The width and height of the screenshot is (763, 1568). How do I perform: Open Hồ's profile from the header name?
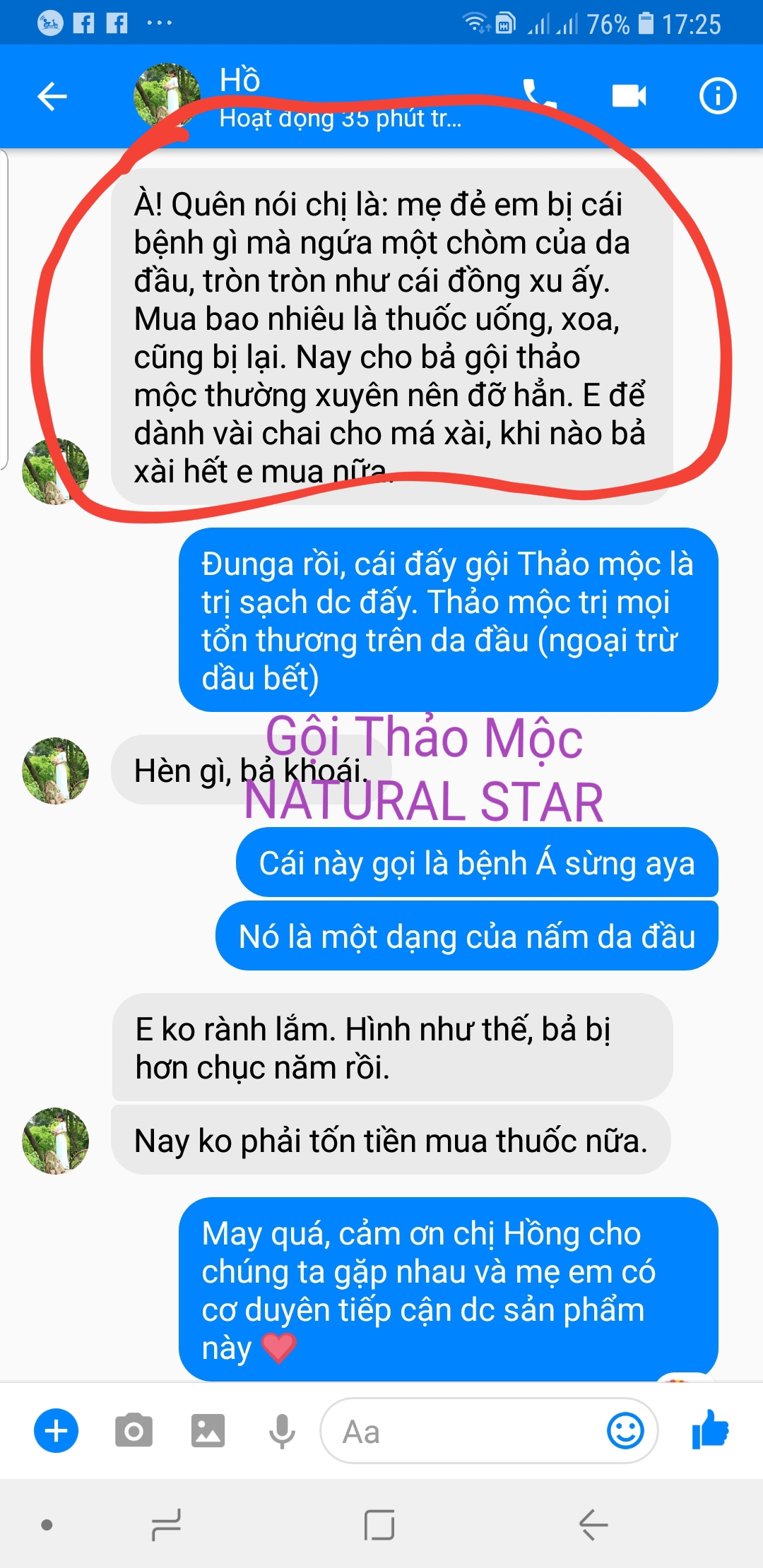tap(240, 81)
